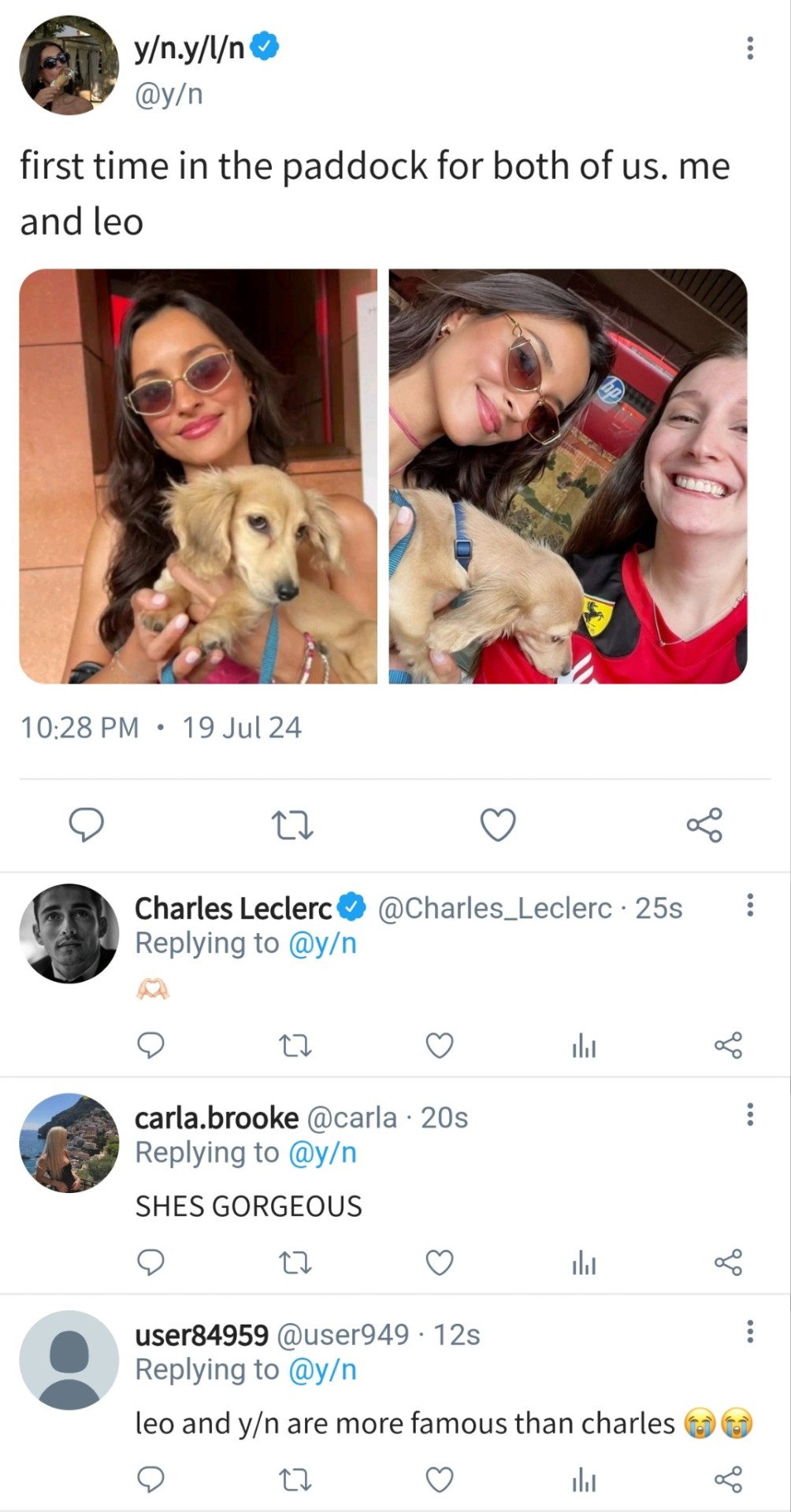
Task: Reply to the main paddock tweet
Action: click(87, 825)
